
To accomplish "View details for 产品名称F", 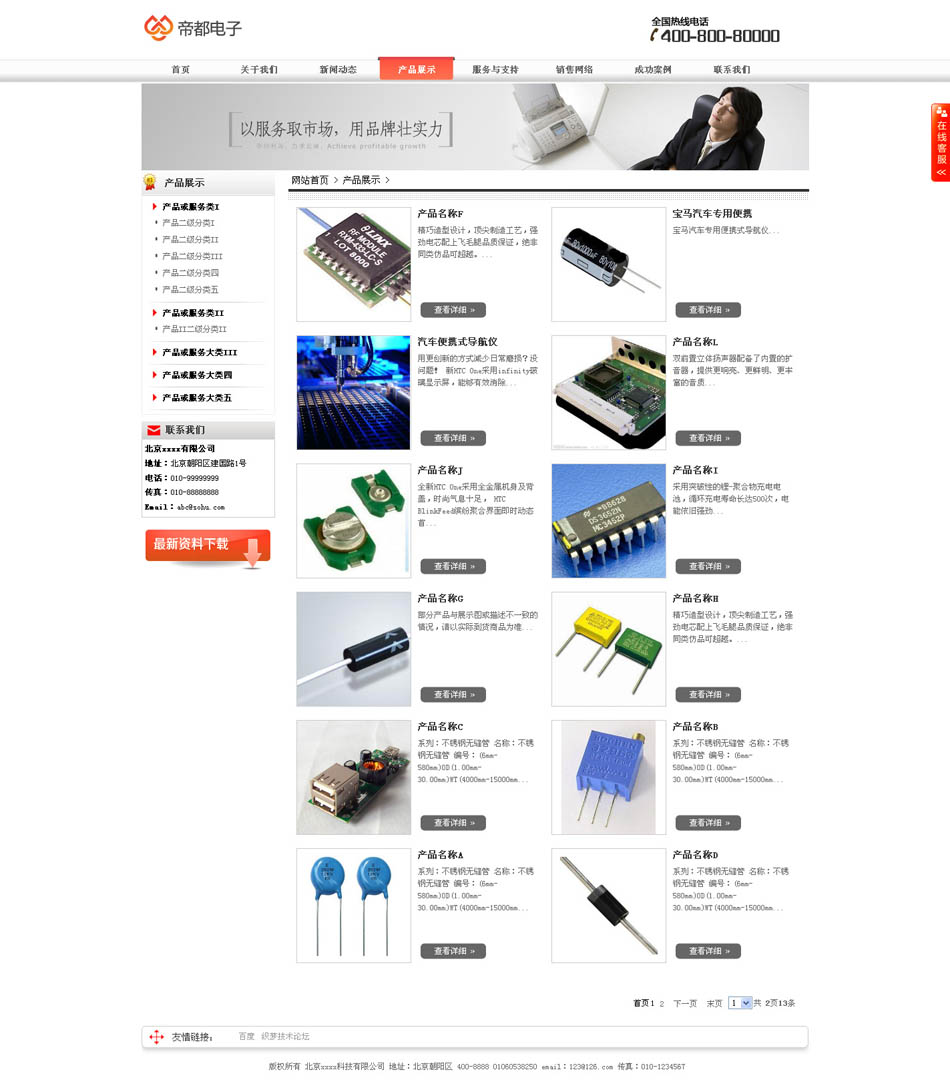I will coord(453,310).
